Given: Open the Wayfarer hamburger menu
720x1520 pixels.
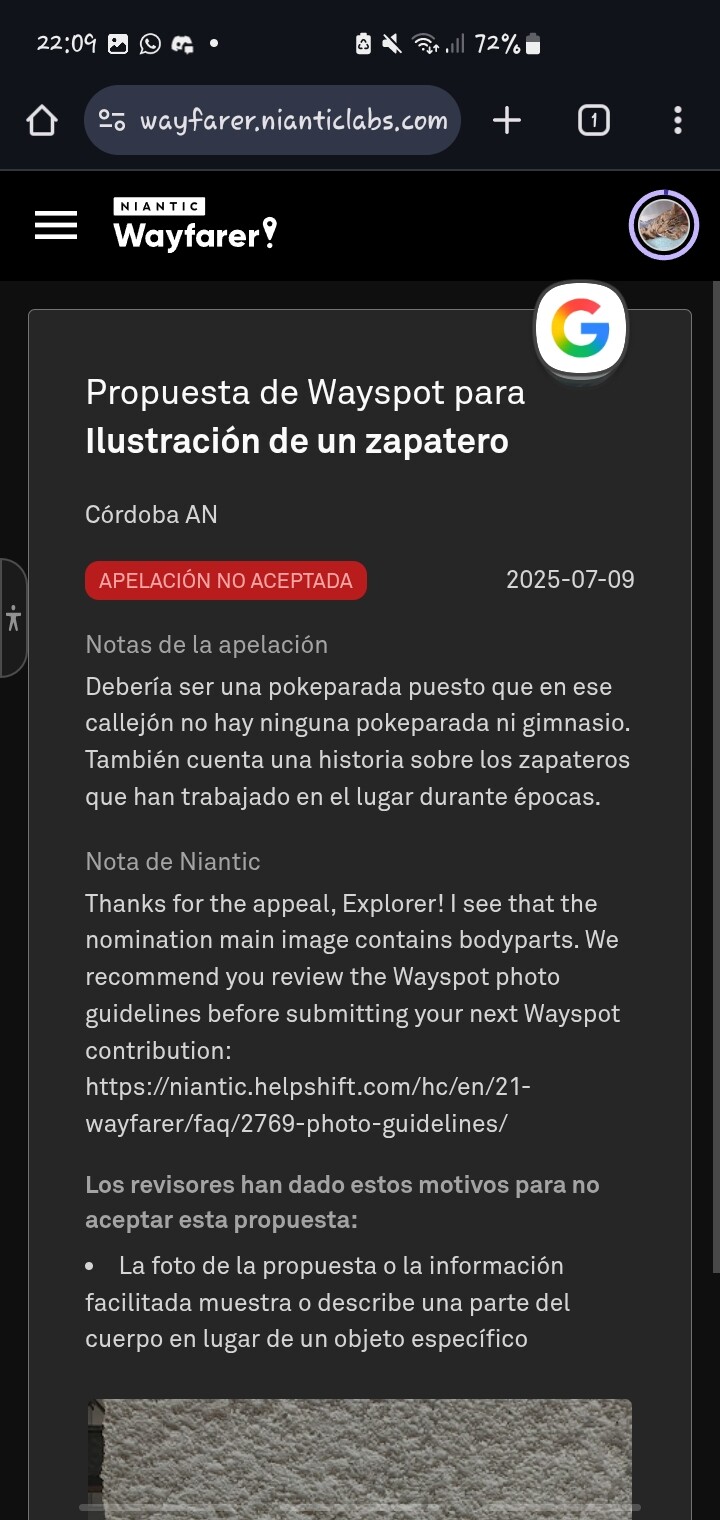Looking at the screenshot, I should pyautogui.click(x=56, y=225).
